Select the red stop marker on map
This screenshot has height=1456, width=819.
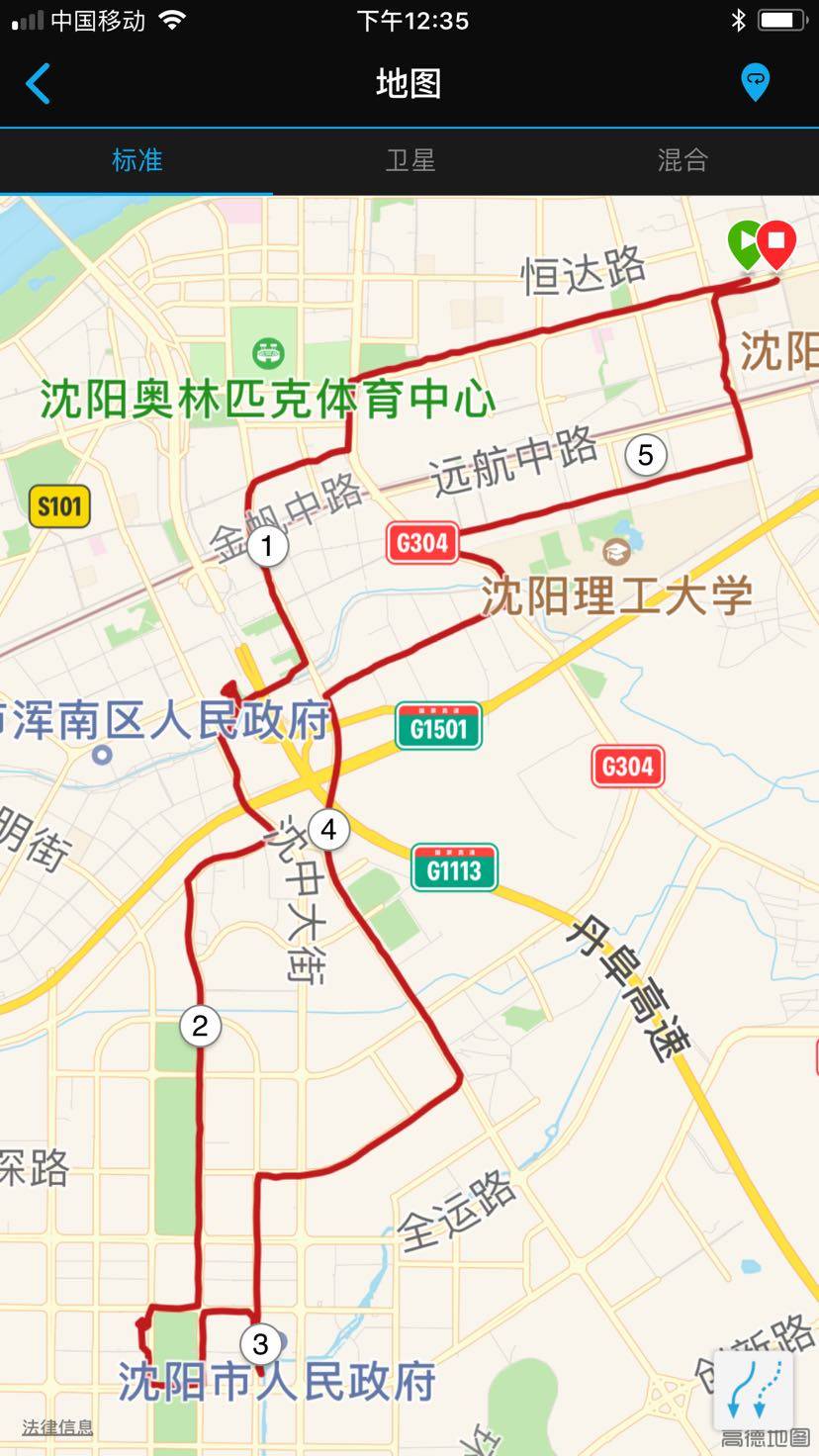(777, 241)
